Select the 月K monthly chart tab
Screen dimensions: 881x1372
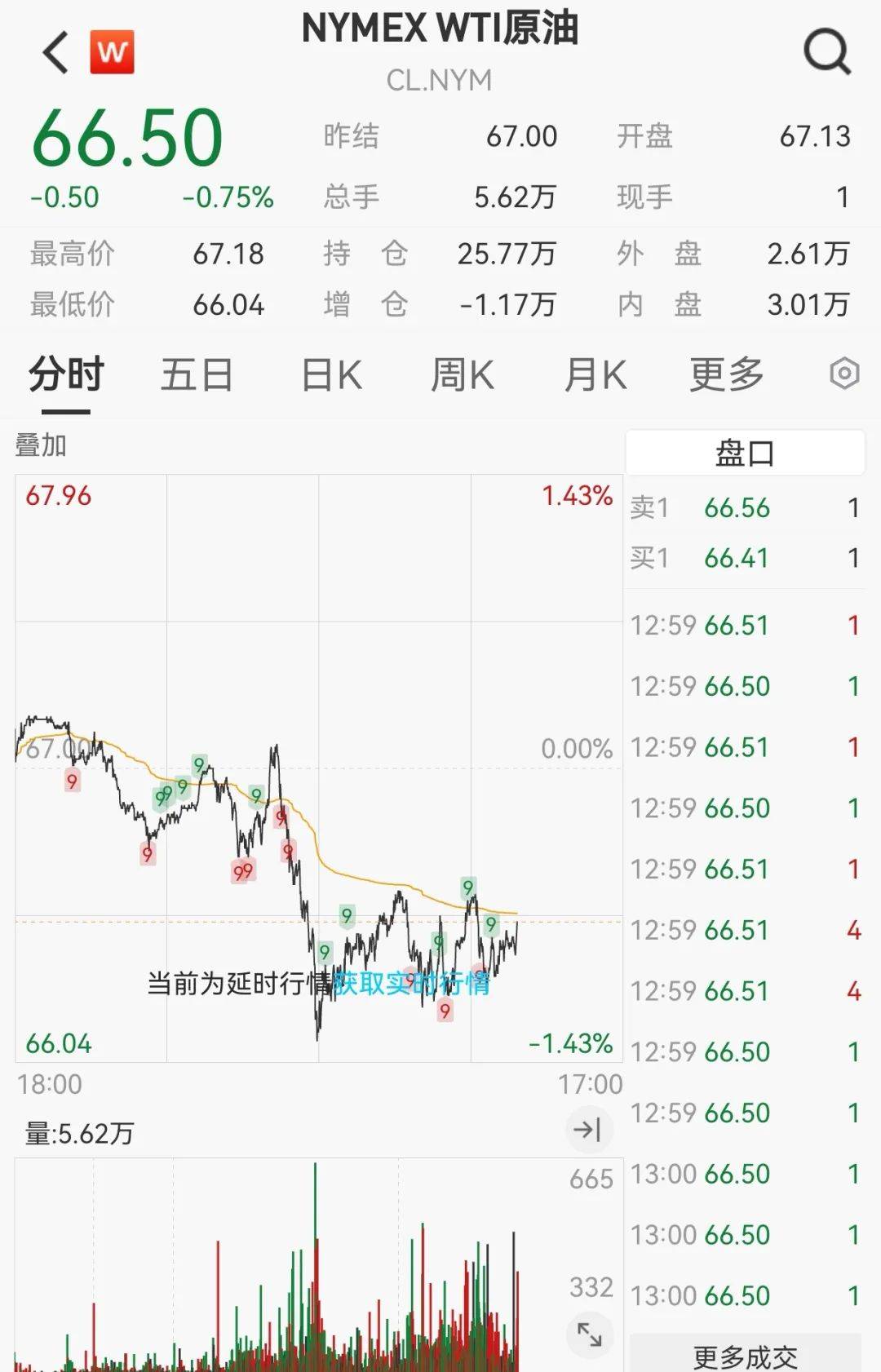point(595,374)
